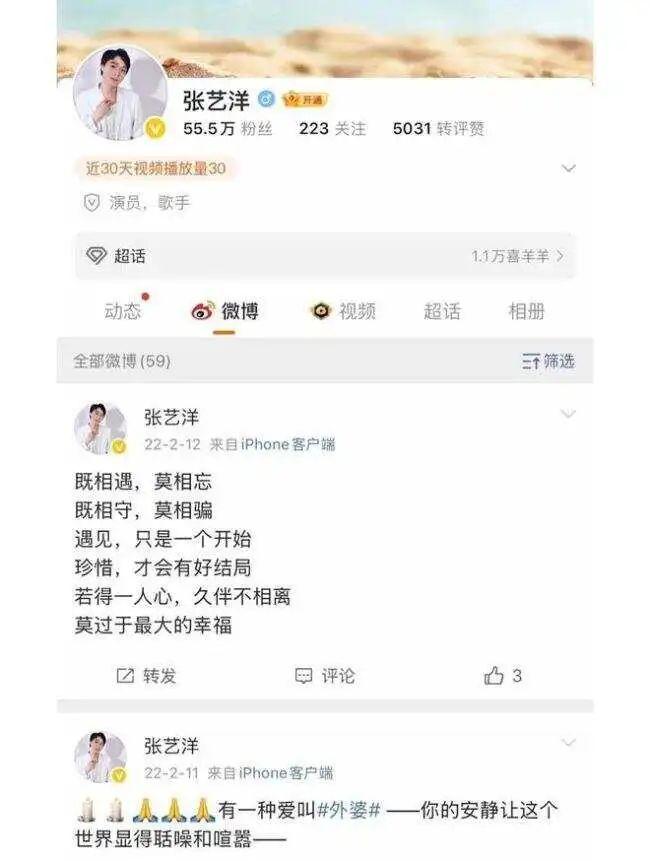Tap the 开通 membership badge

(x=307, y=100)
